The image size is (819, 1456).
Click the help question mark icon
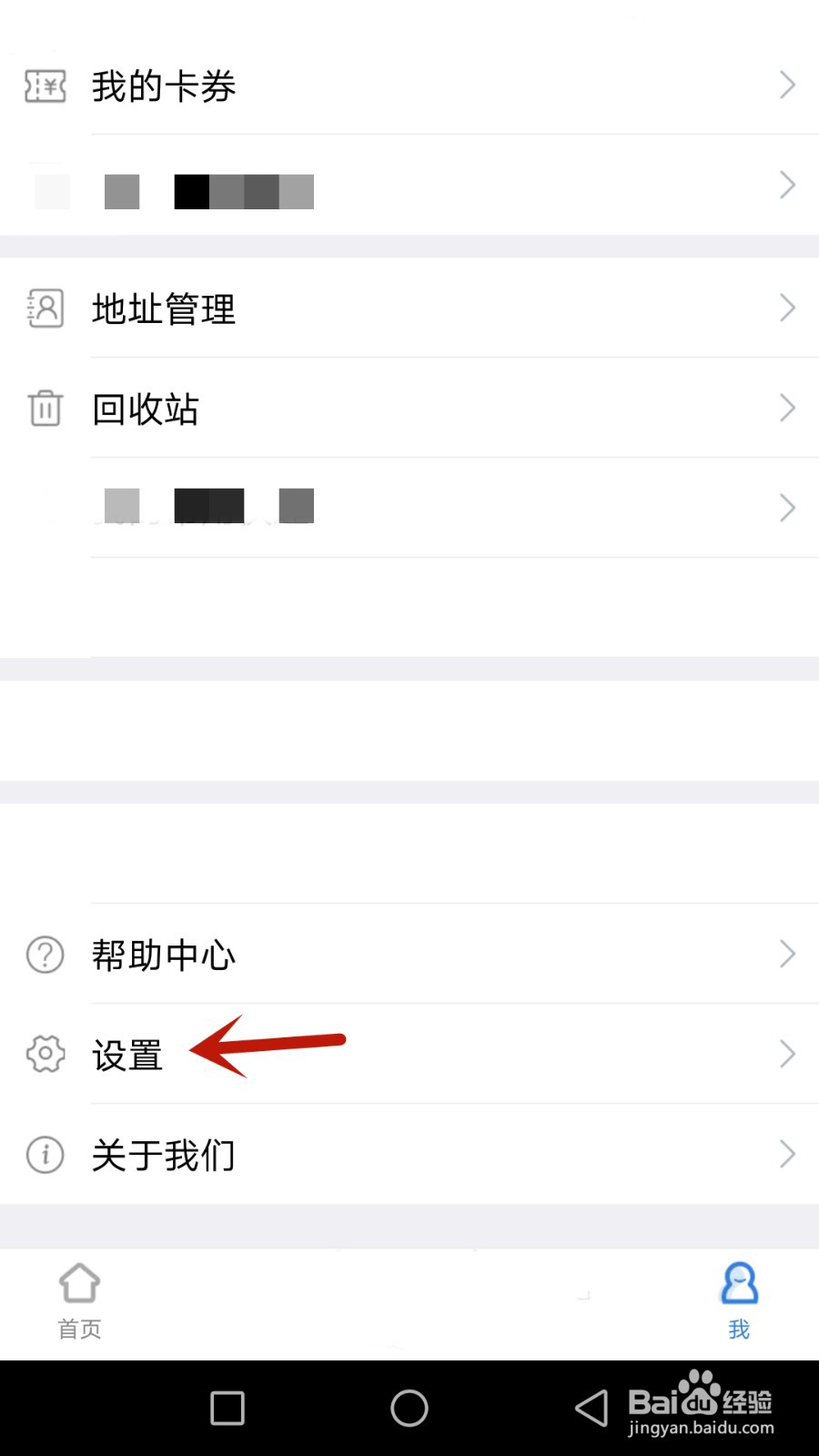tap(44, 955)
